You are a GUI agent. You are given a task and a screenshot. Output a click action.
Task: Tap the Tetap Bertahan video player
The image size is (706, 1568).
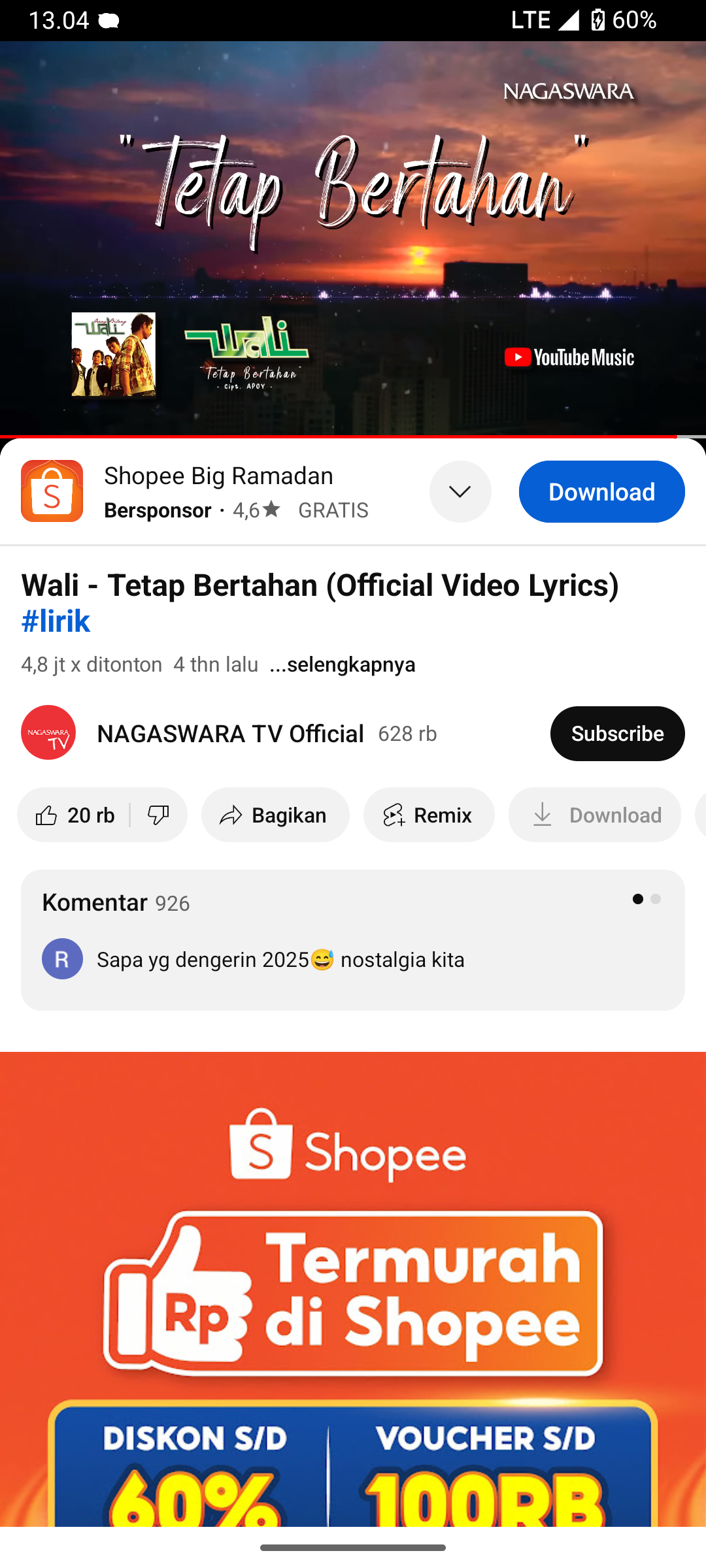coord(353,238)
